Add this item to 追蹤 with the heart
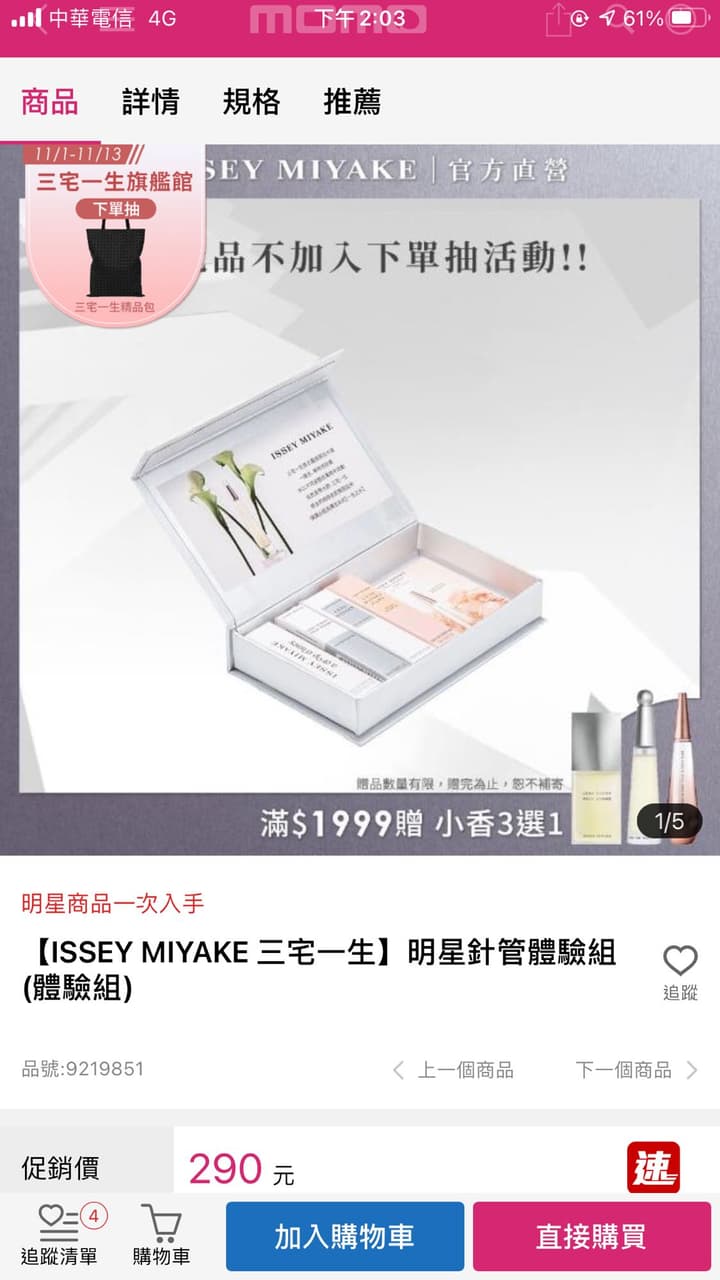Viewport: 720px width, 1280px height. 680,970
